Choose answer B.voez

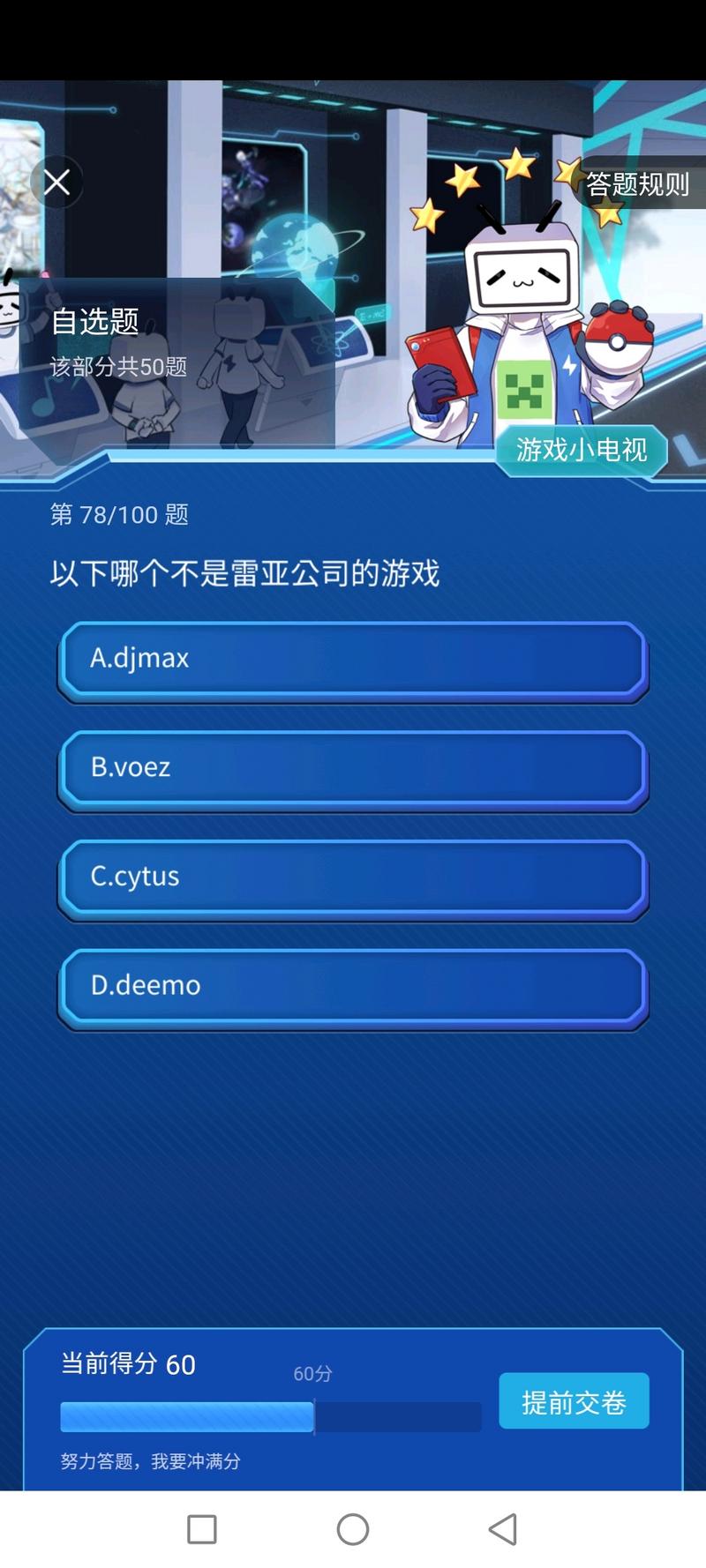[353, 769]
